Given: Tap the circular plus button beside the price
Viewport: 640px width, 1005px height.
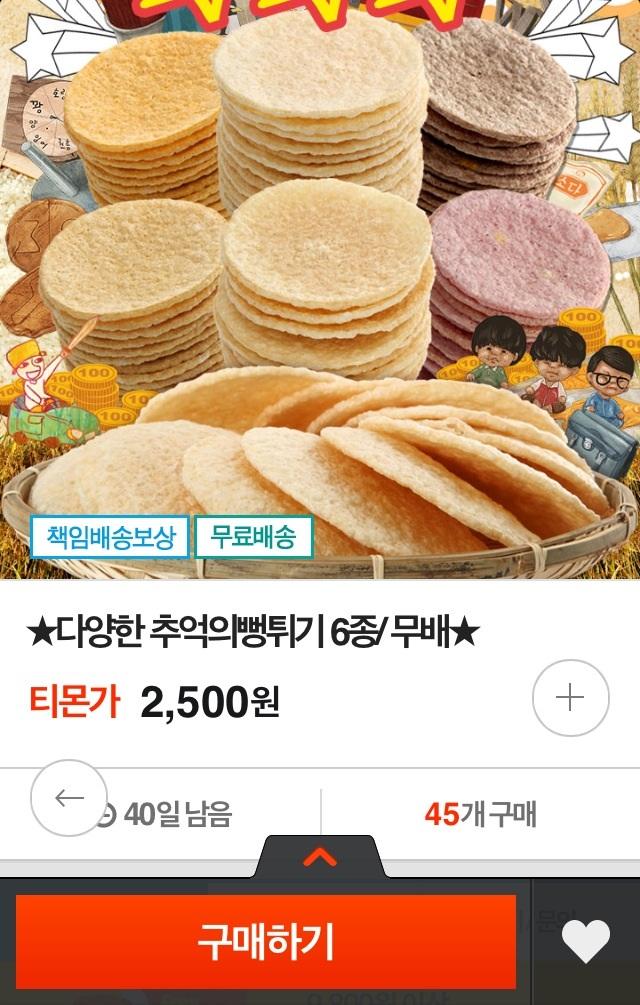Looking at the screenshot, I should (x=570, y=698).
